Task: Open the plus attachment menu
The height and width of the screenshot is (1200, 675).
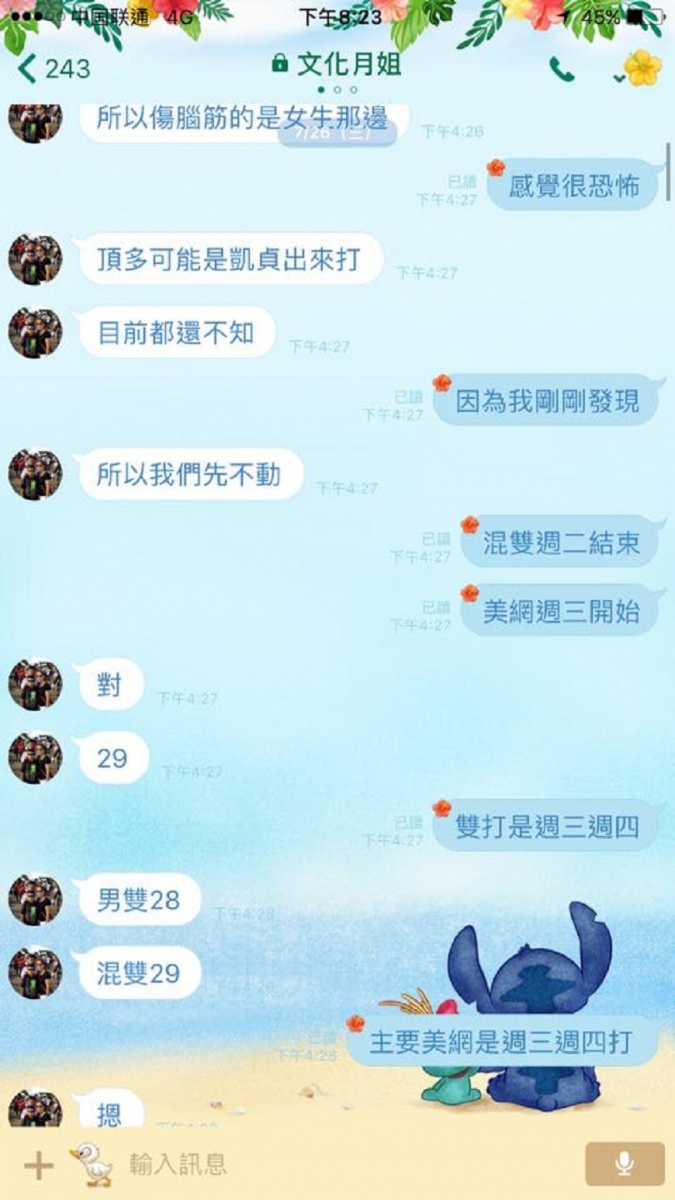Action: click(38, 1165)
